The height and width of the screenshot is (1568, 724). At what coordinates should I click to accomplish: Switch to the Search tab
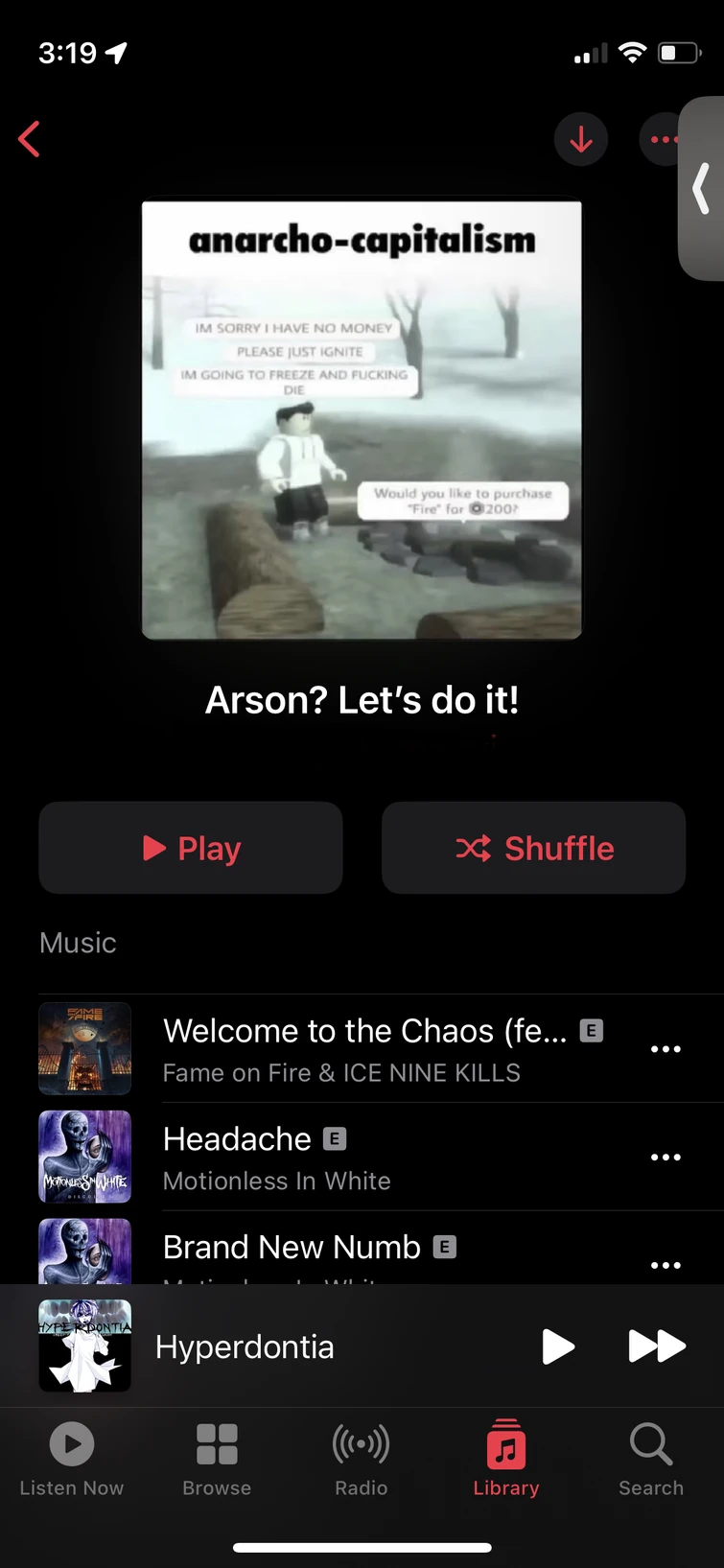[x=651, y=1459]
